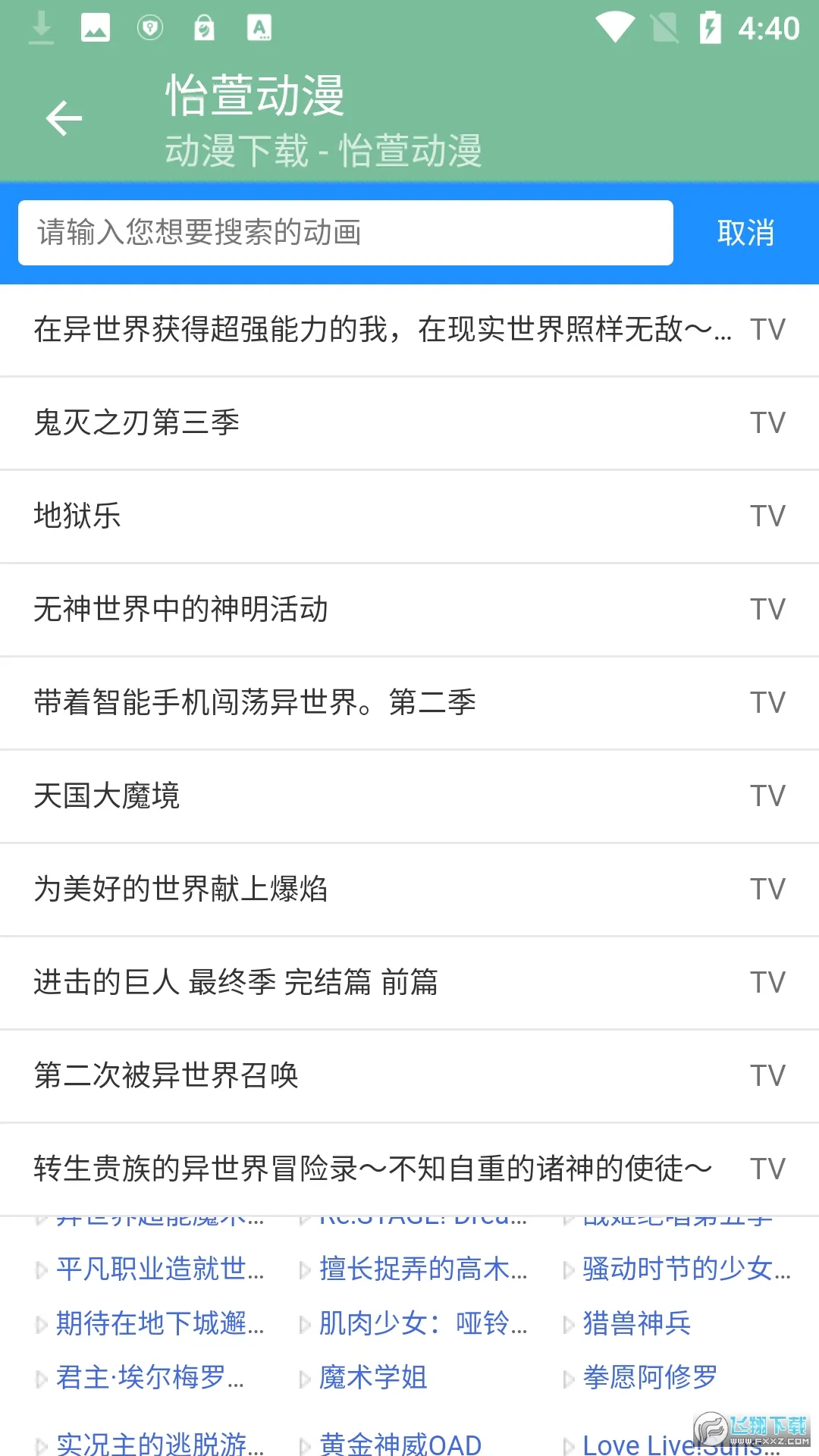Open 进击的巨人 最终季 完结篇 前篇
This screenshot has width=819, height=1456.
click(409, 982)
